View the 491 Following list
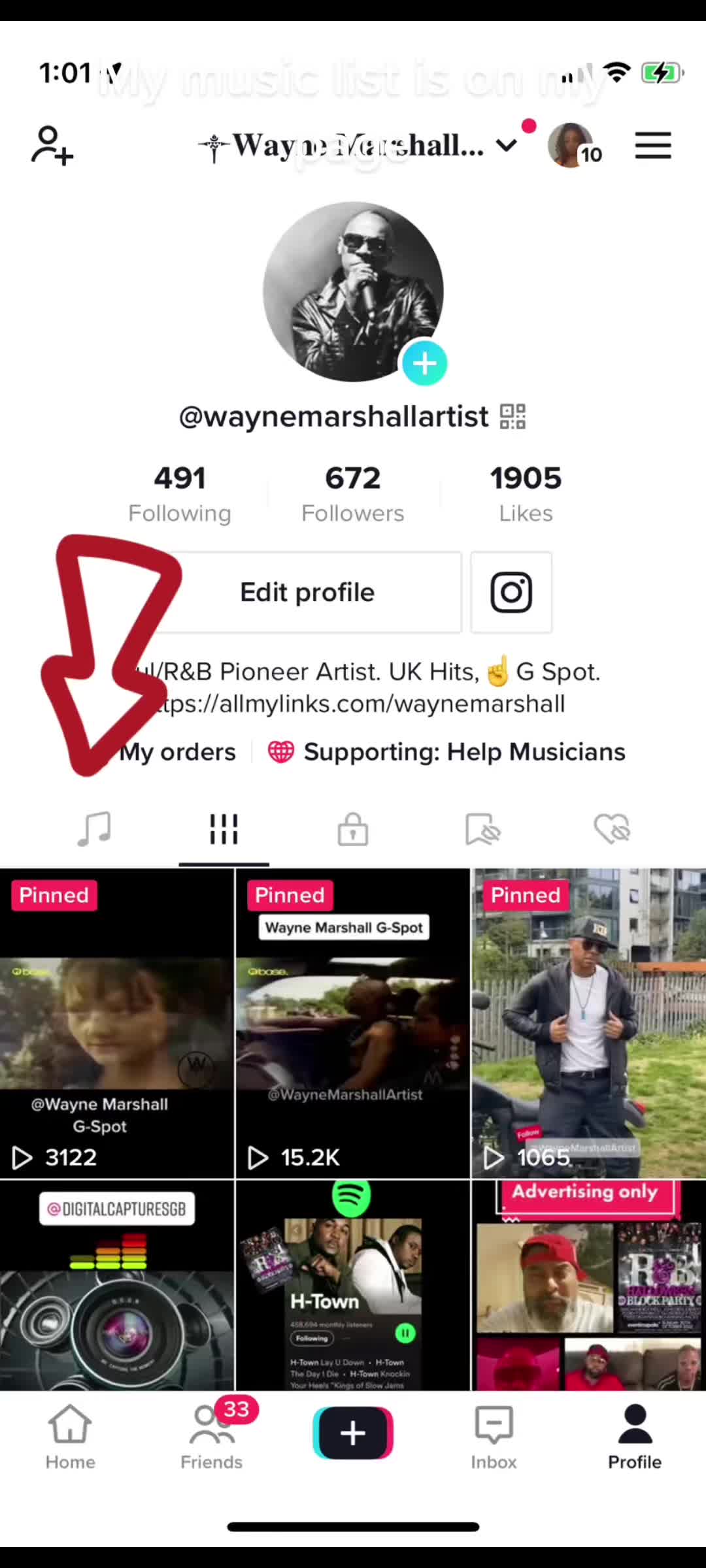This screenshot has height=1568, width=706. [180, 493]
